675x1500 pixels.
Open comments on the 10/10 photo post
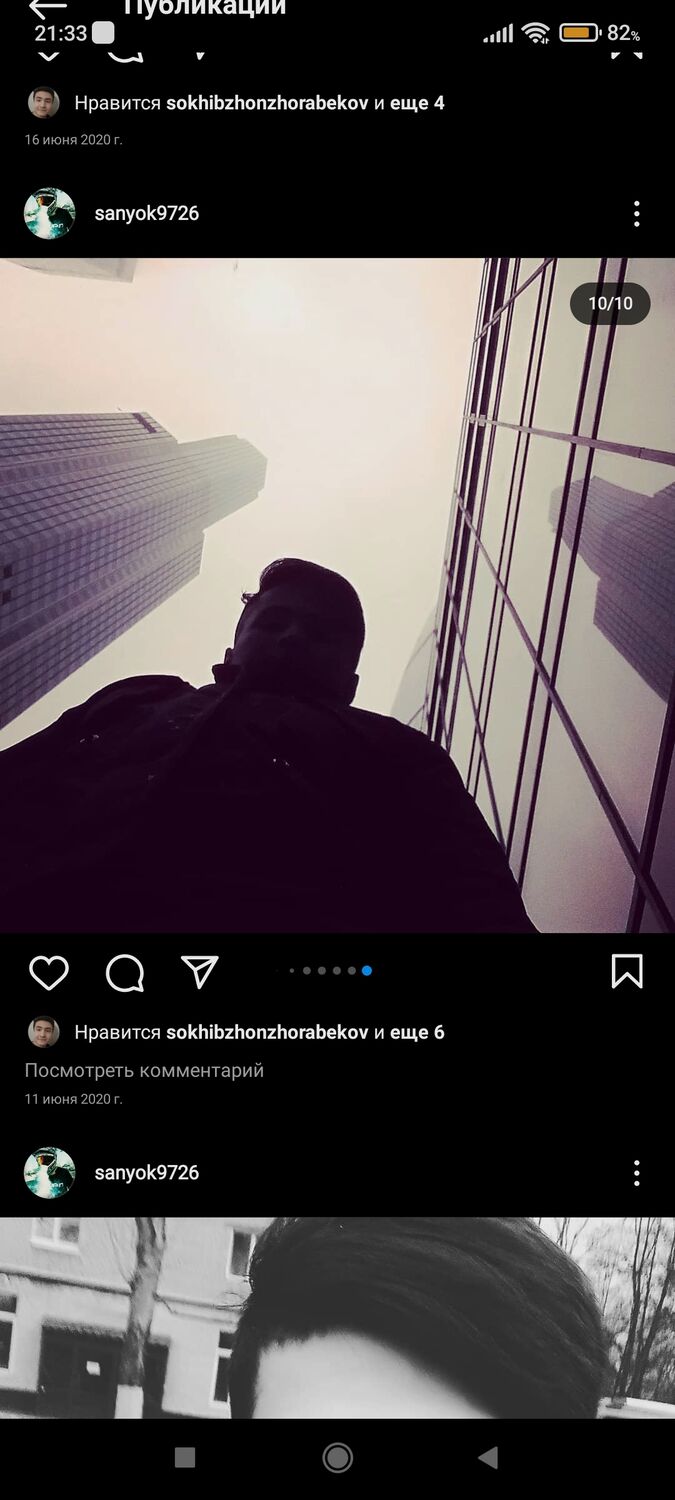[125, 972]
